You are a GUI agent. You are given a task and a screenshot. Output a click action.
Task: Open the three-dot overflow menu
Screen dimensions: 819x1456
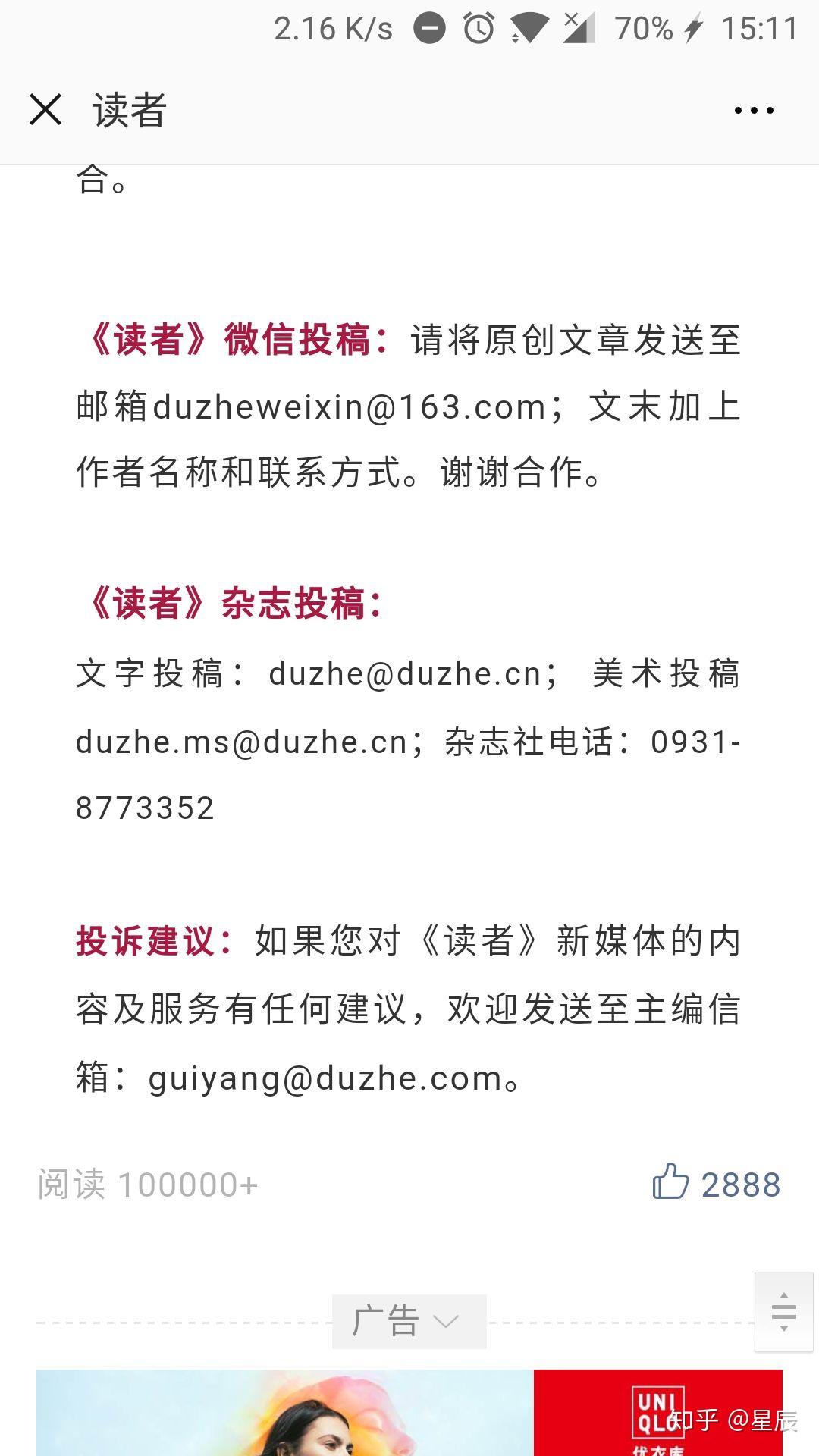(x=754, y=111)
